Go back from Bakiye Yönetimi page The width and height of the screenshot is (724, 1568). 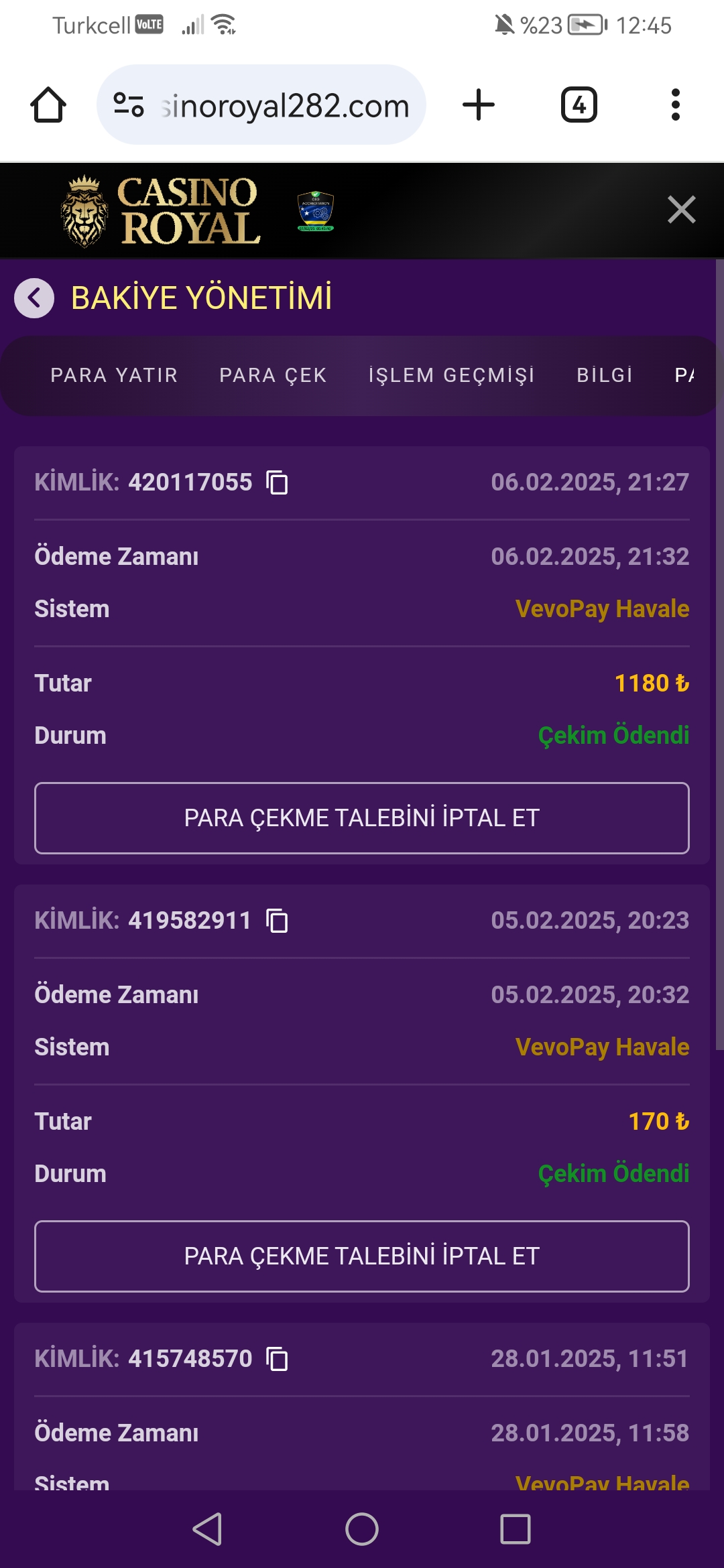[x=34, y=298]
